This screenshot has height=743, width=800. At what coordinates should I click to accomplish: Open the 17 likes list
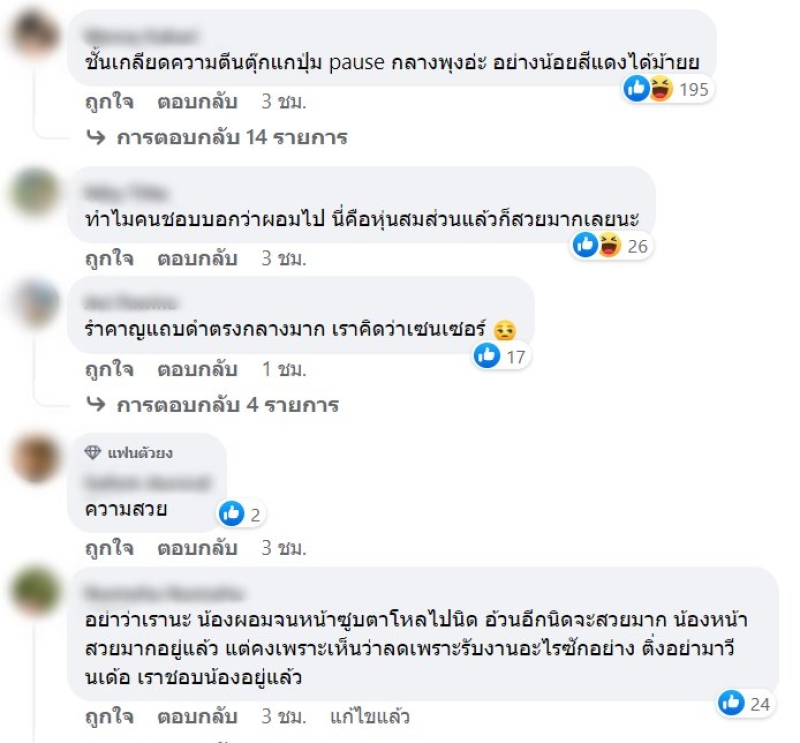pos(500,354)
